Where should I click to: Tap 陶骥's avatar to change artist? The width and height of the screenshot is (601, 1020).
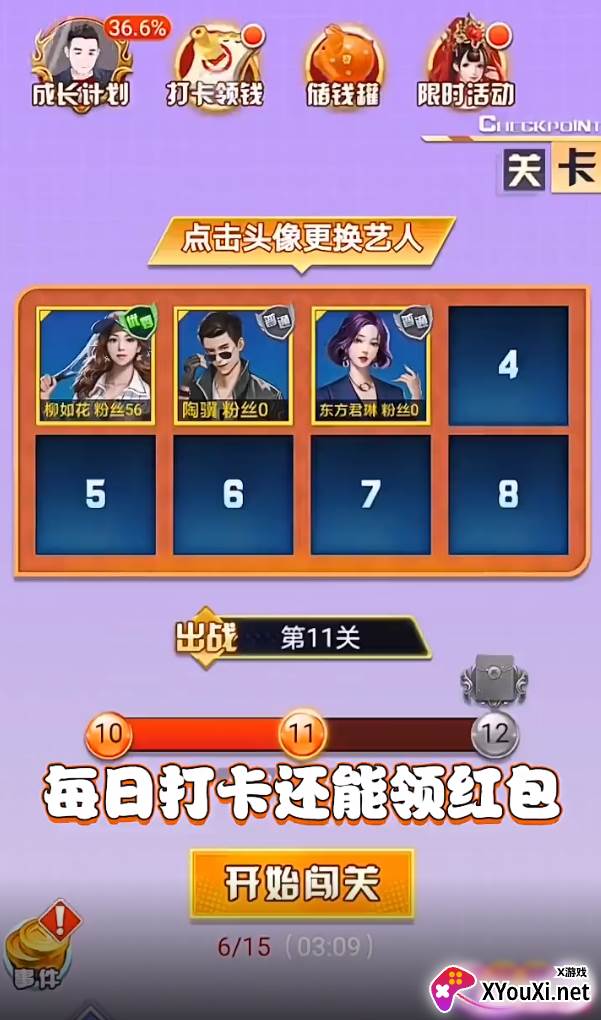click(234, 366)
